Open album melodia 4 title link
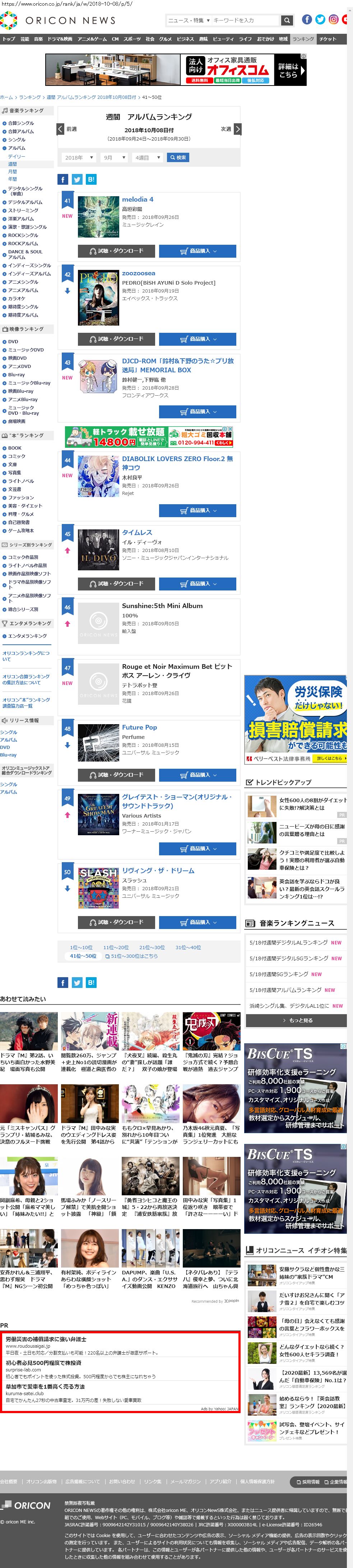The height and width of the screenshot is (1568, 353). click(138, 199)
